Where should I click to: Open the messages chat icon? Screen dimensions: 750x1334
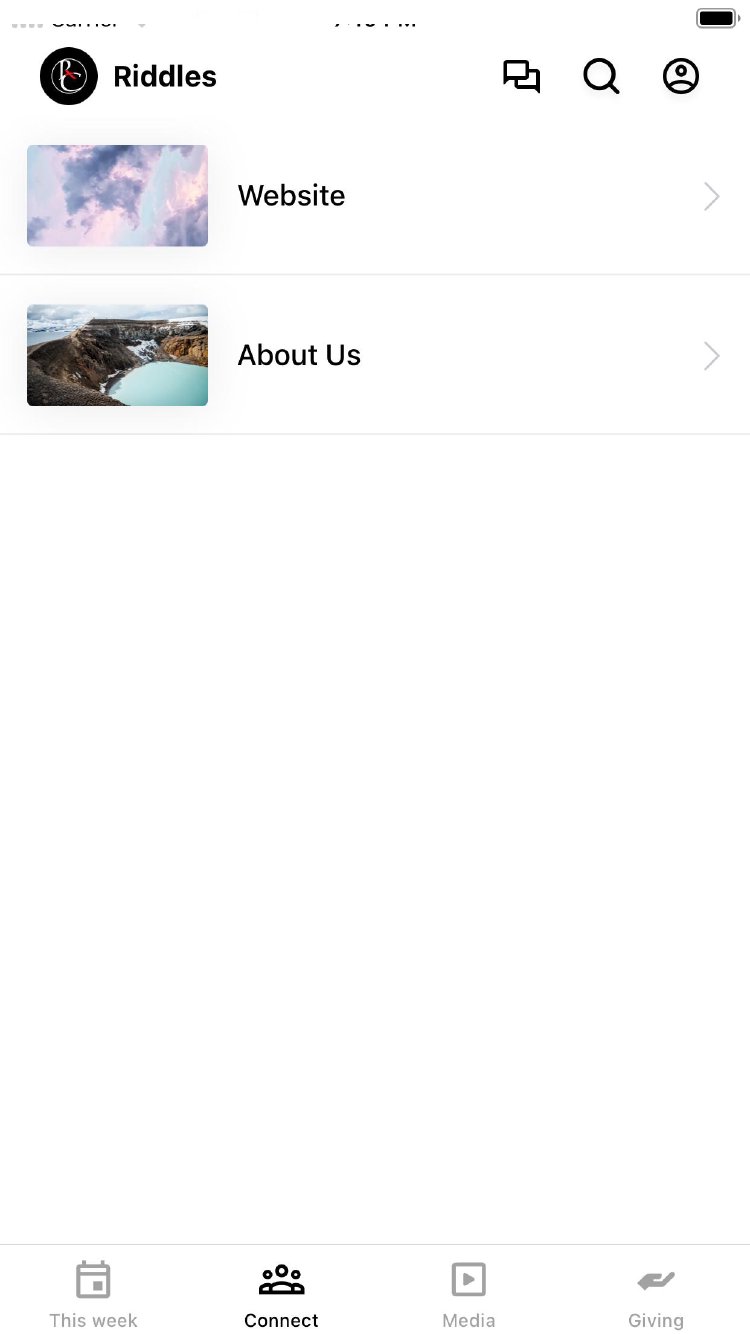521,77
